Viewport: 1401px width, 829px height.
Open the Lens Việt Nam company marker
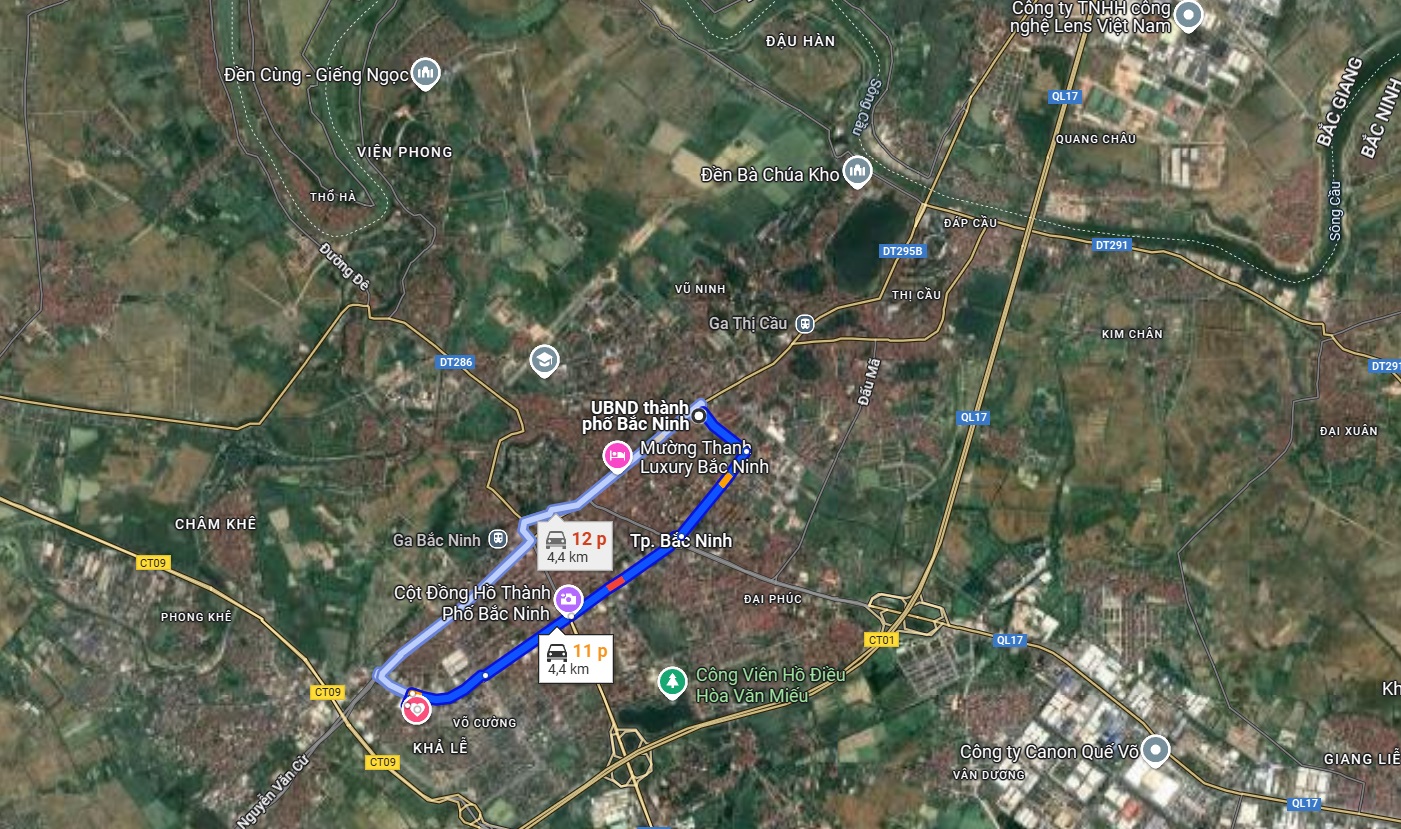point(1188,16)
